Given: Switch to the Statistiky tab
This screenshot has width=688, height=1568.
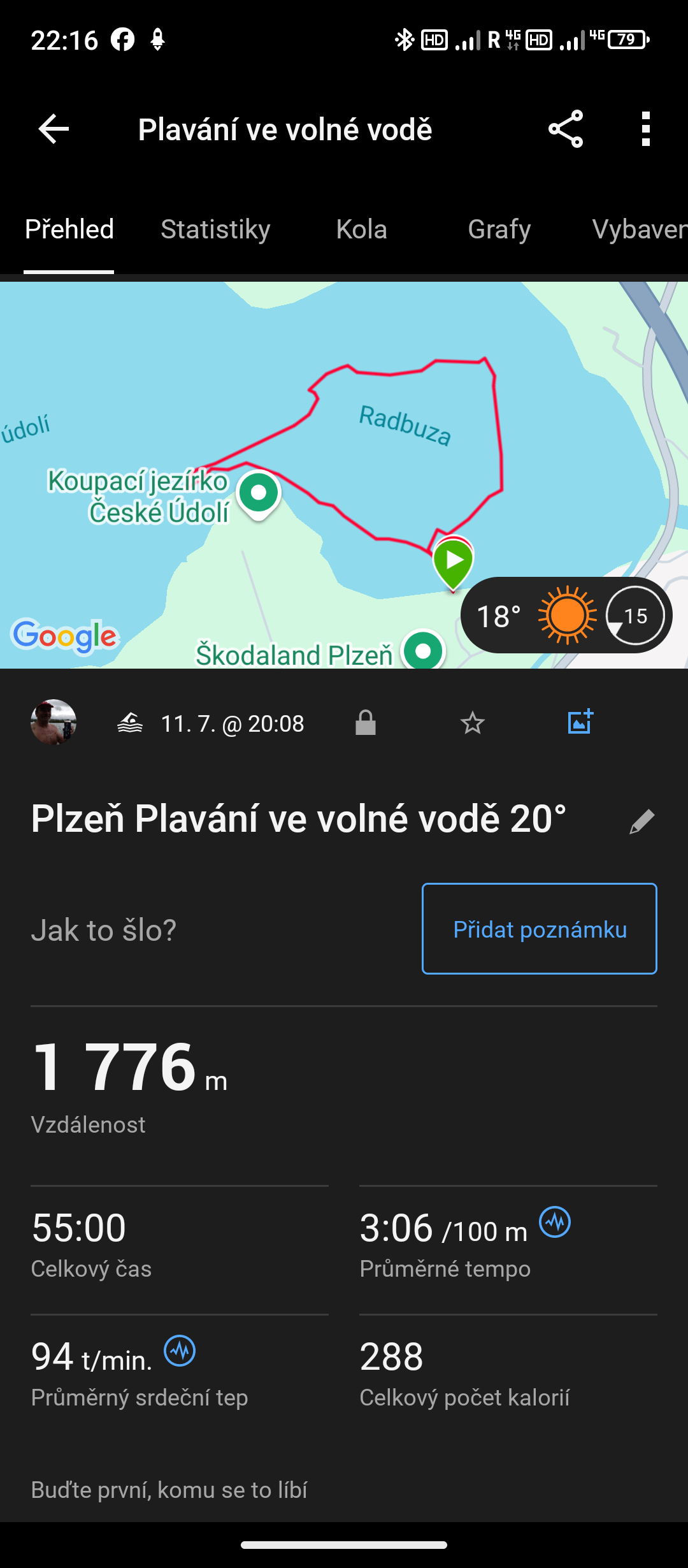Looking at the screenshot, I should pos(215,229).
